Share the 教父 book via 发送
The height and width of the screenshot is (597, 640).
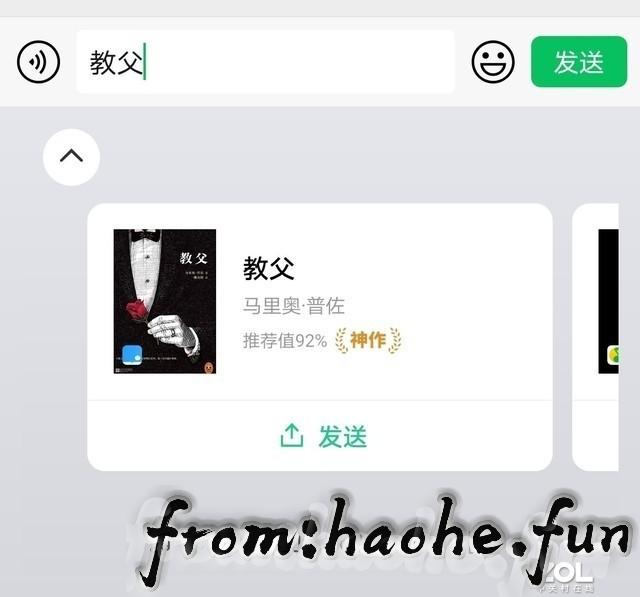coord(320,436)
